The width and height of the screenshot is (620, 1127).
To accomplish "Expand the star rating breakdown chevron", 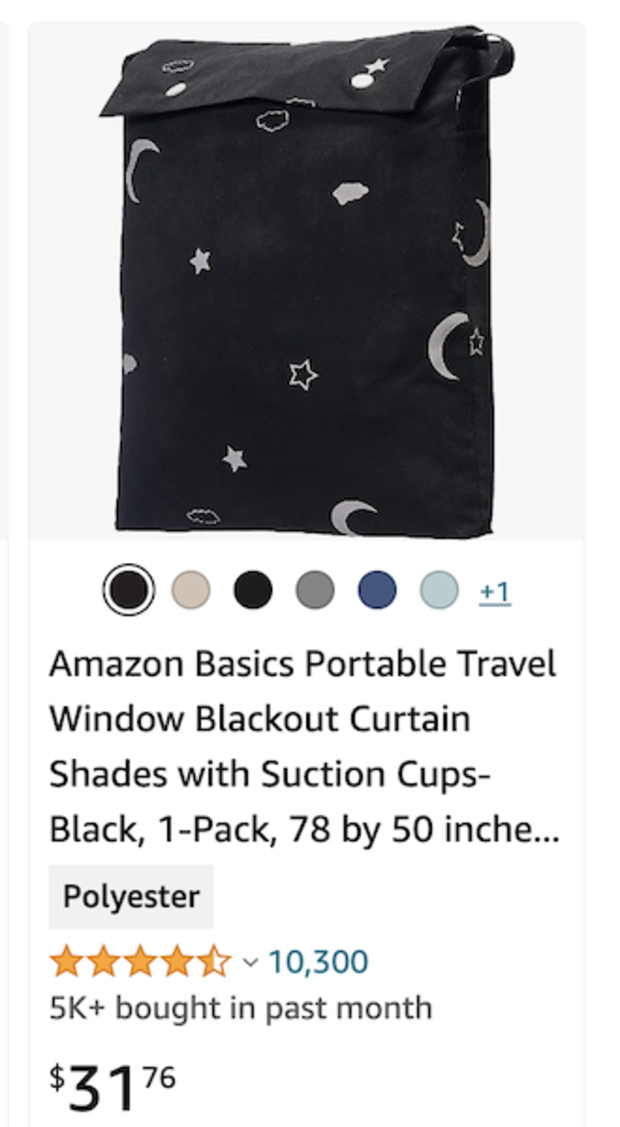I will click(x=250, y=964).
